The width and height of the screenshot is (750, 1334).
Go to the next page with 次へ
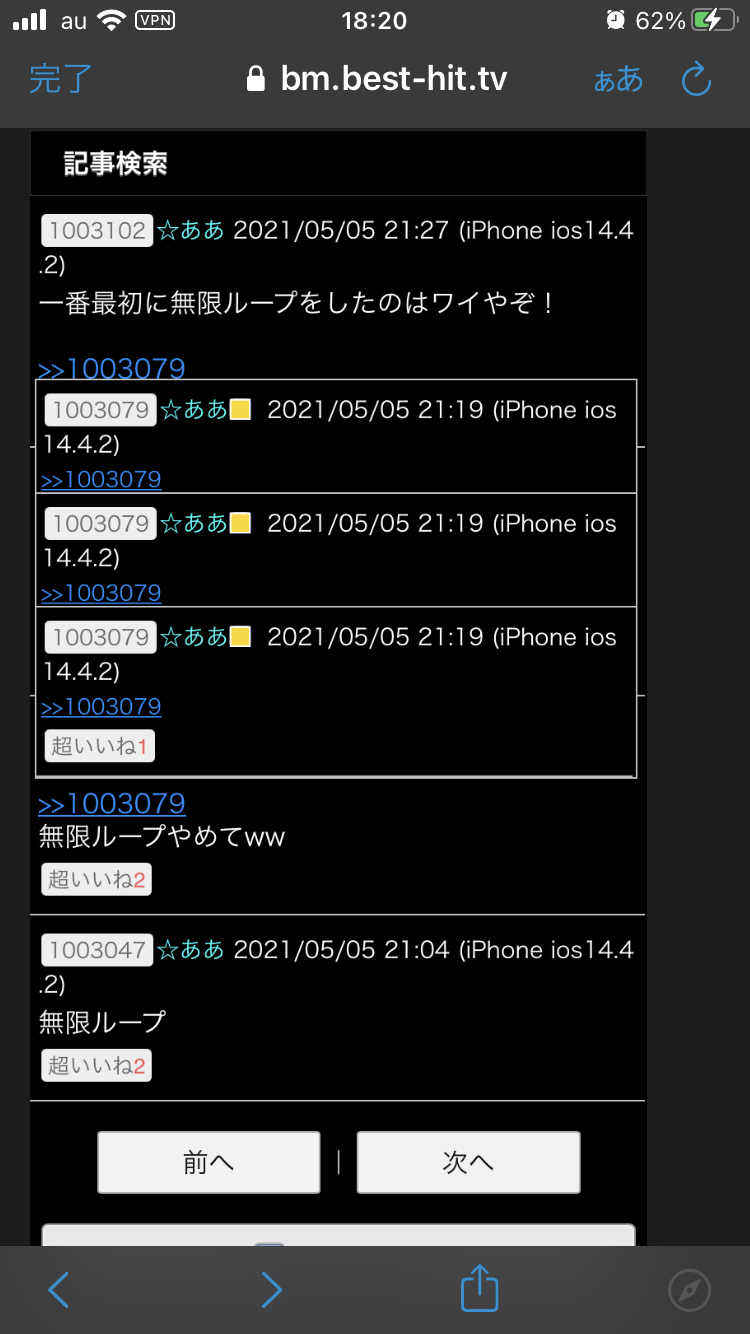tap(468, 1162)
